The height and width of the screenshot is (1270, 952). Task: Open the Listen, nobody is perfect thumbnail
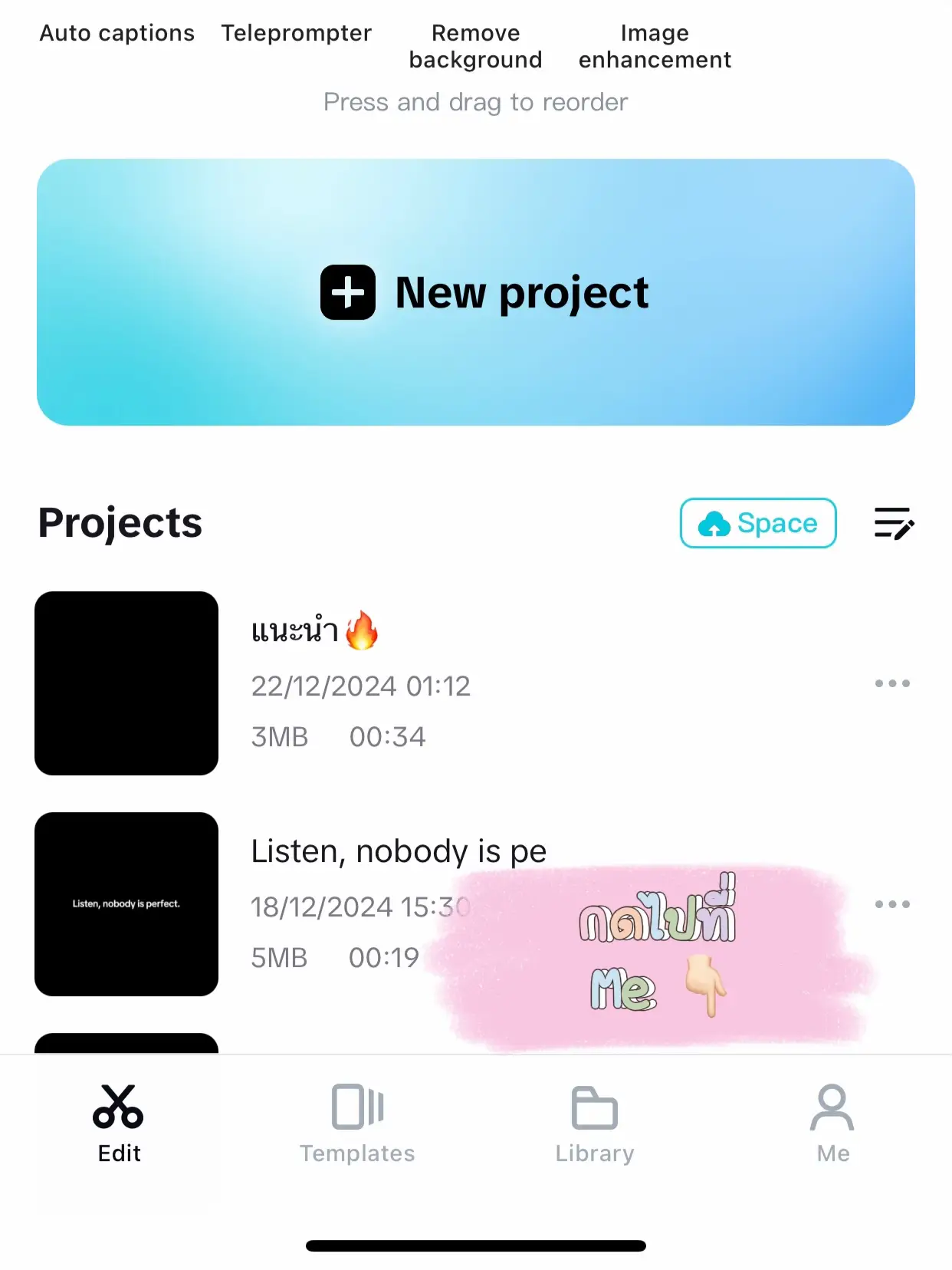click(126, 905)
